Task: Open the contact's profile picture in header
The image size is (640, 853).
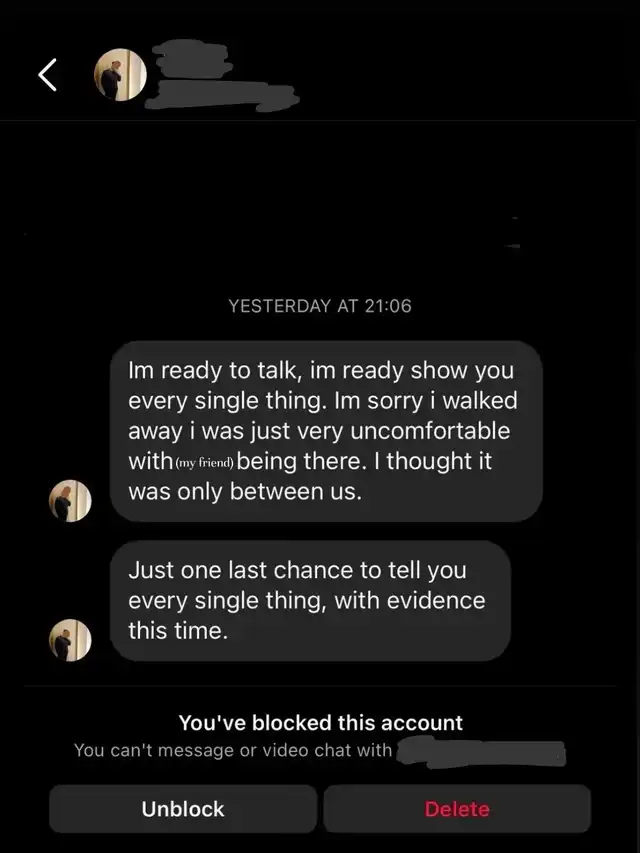Action: [x=120, y=76]
